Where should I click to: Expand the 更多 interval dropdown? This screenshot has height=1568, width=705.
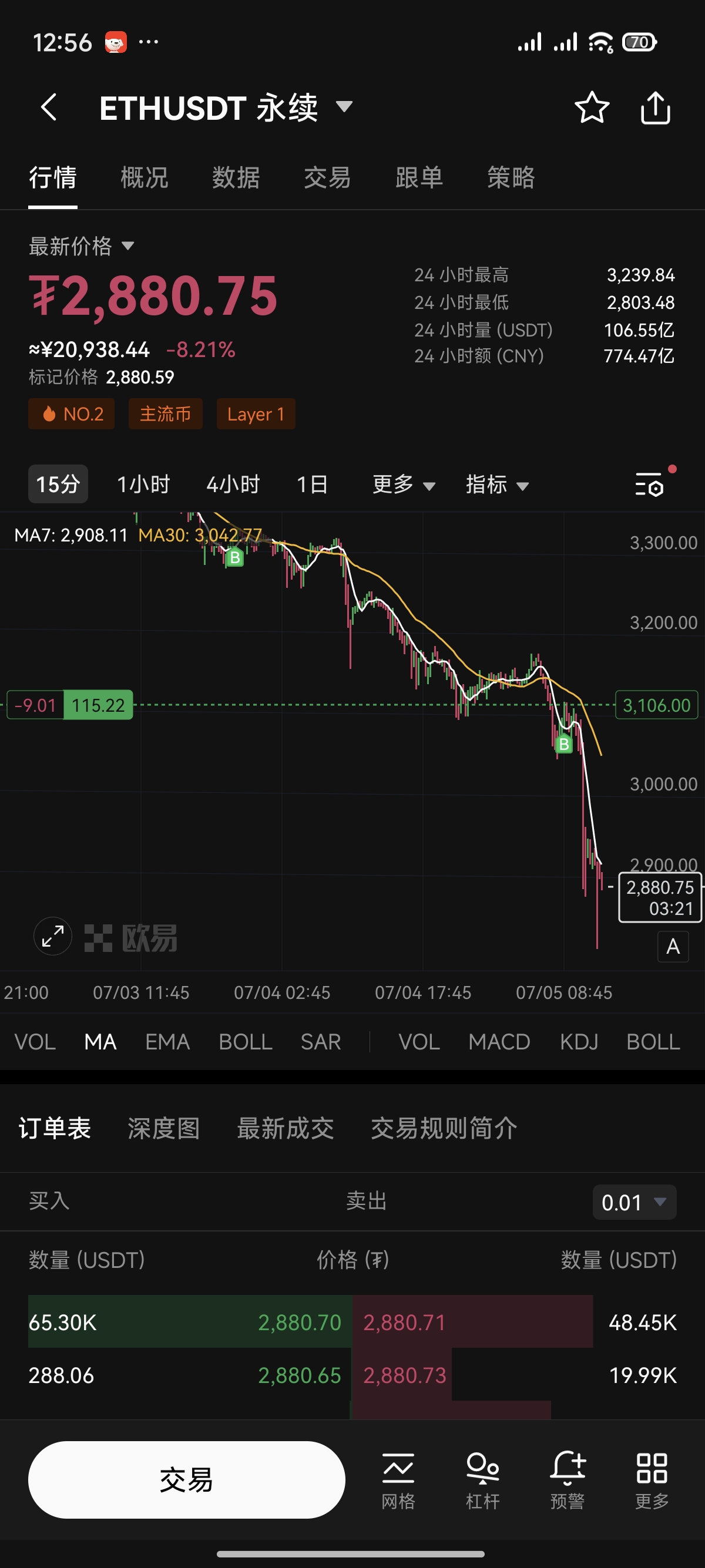pyautogui.click(x=404, y=484)
